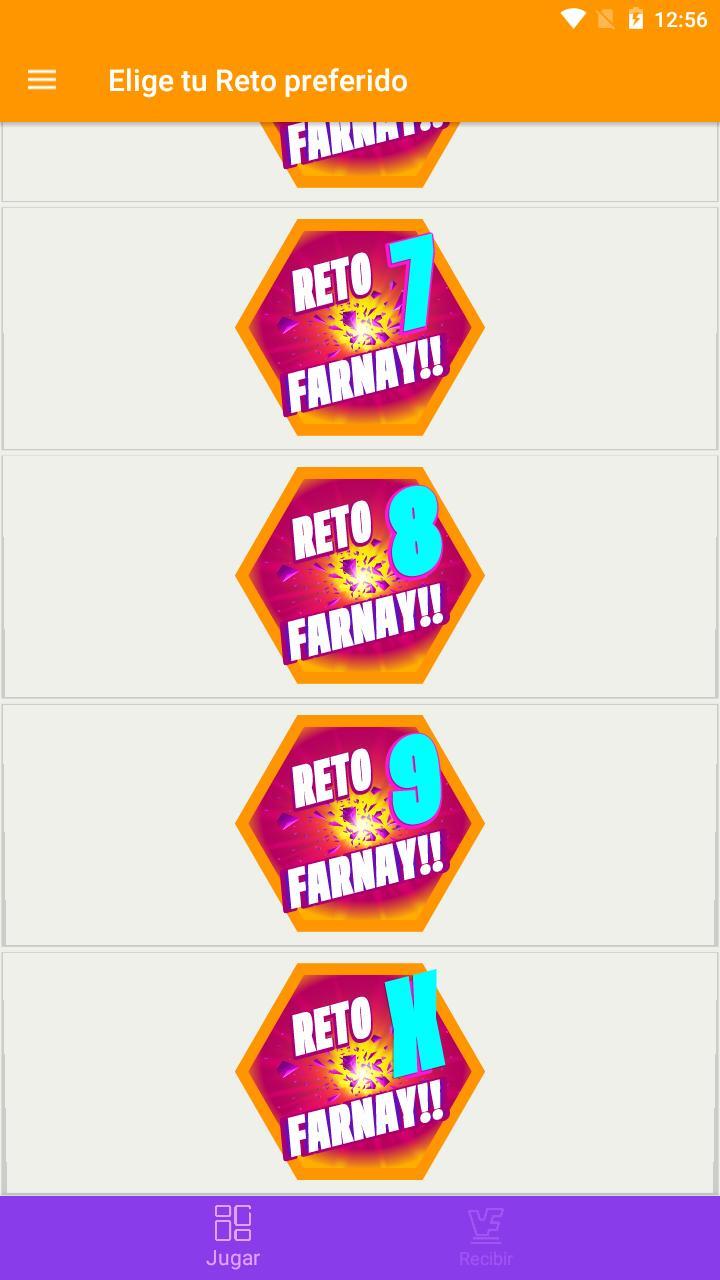Choose the Reto 9 Farnay challenge
The image size is (720, 1280).
[360, 824]
